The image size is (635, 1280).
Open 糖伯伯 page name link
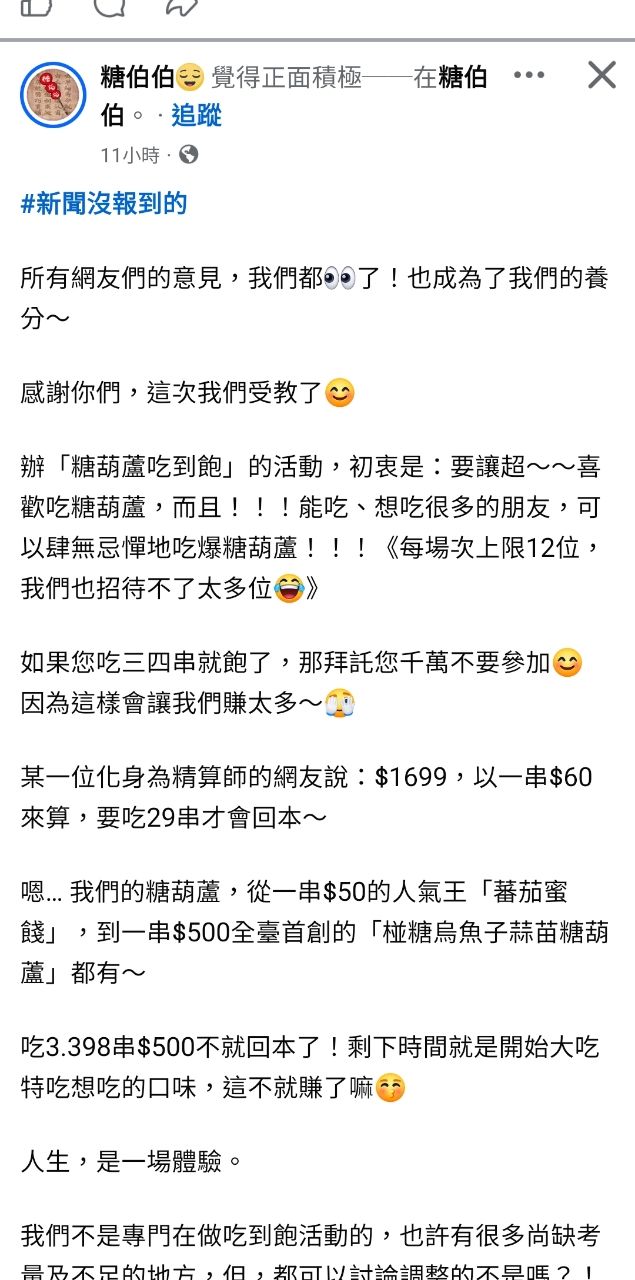137,77
